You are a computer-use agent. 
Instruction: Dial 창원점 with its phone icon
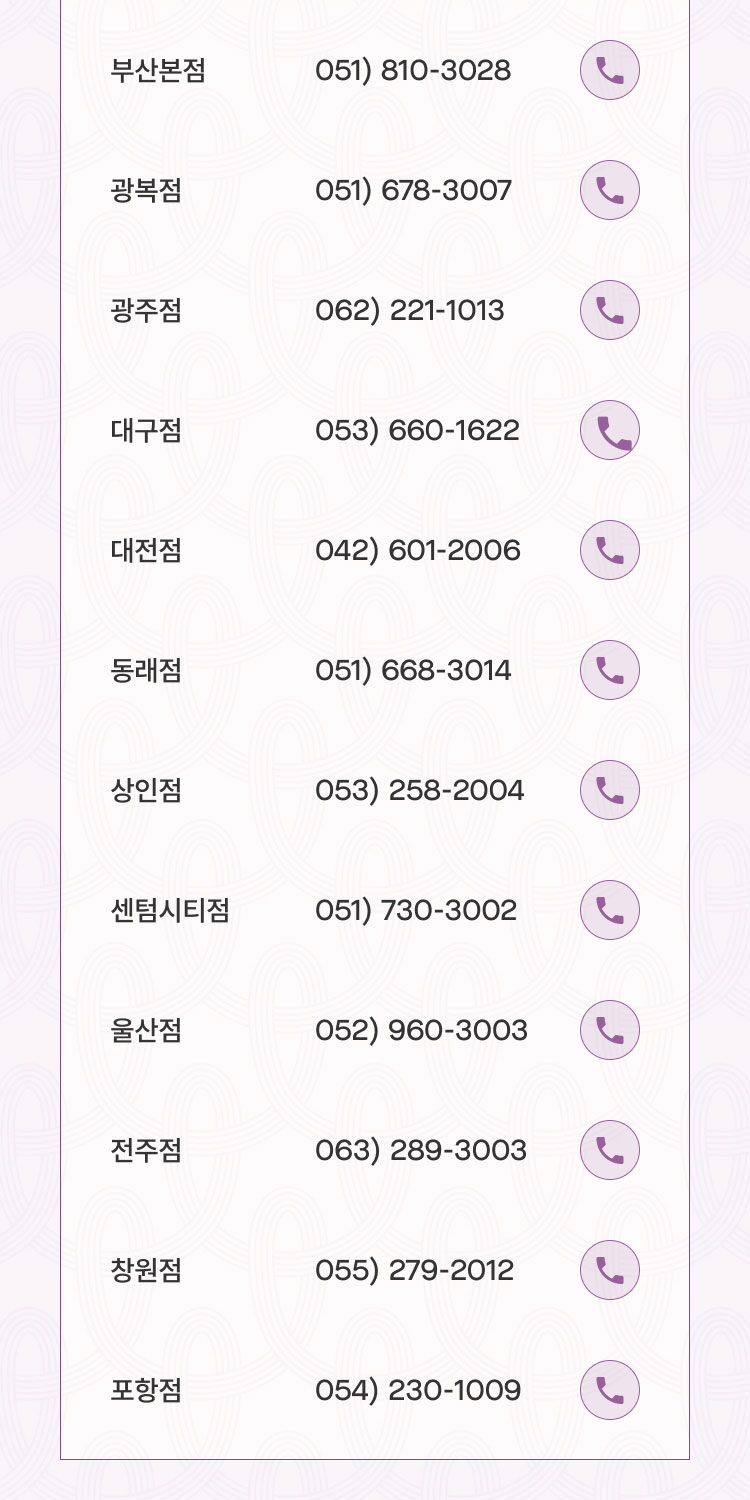coord(610,1270)
